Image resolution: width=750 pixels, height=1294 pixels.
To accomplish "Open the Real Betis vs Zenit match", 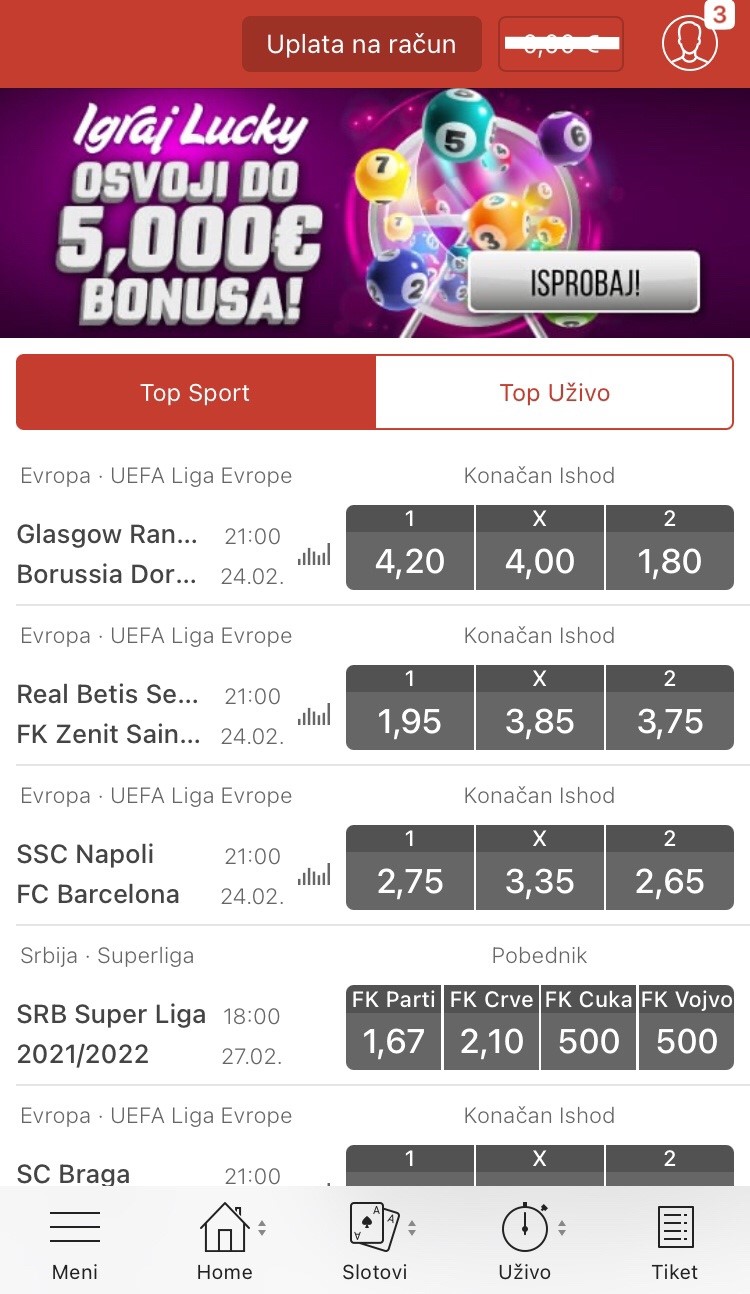I will click(110, 714).
